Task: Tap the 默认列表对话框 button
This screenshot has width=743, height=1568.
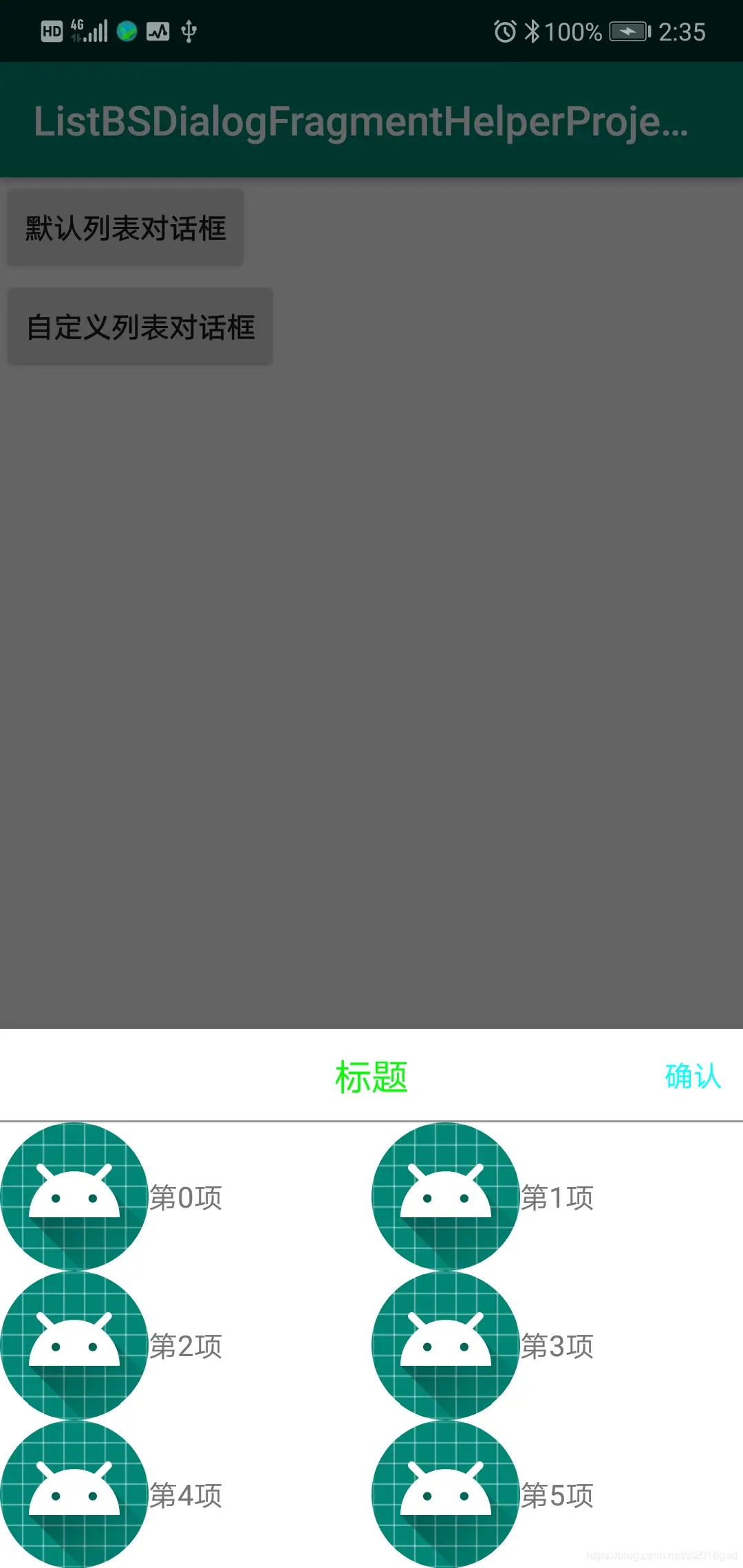Action: point(125,227)
